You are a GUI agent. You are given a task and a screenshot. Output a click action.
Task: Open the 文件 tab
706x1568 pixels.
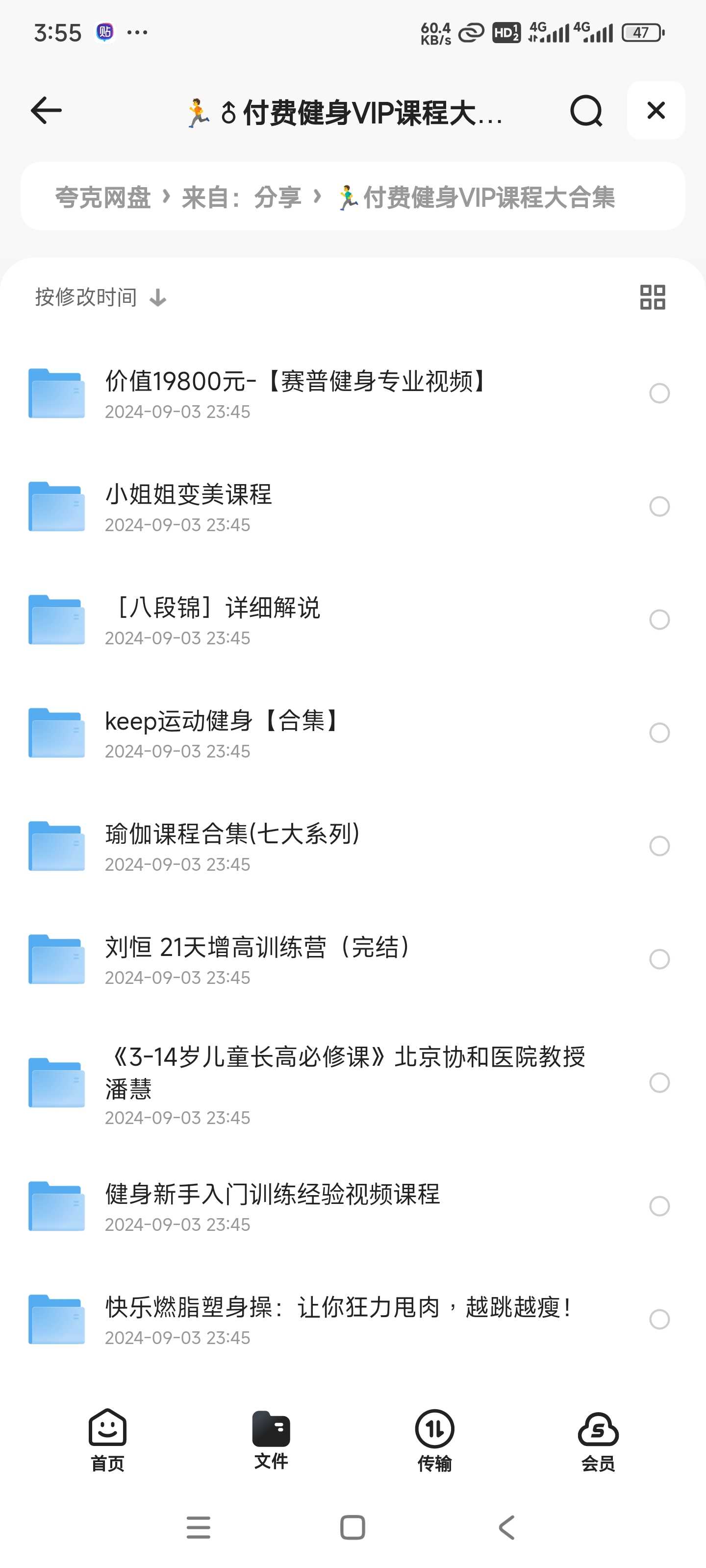tap(271, 1440)
